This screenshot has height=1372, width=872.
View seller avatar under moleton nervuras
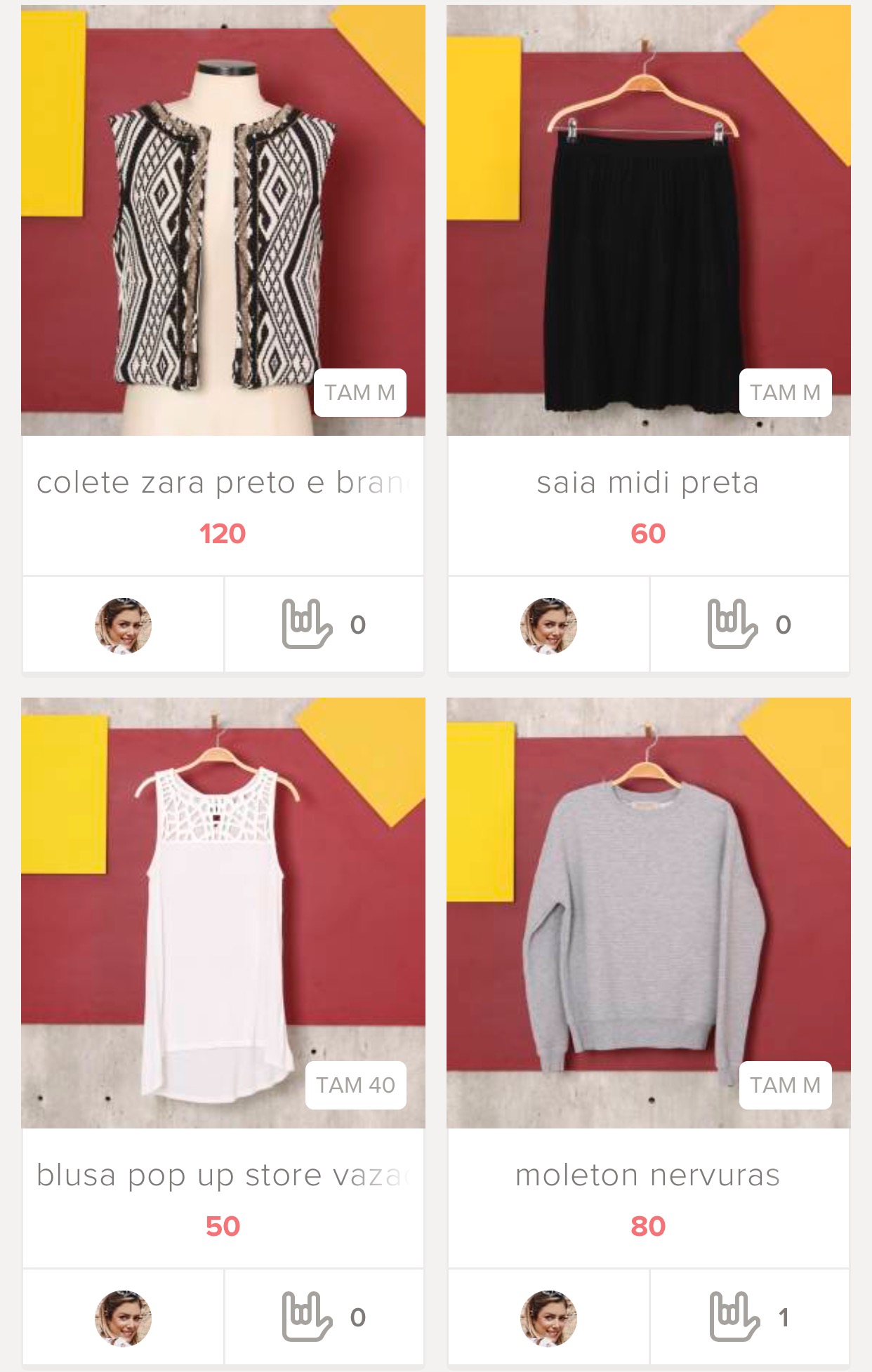pos(548,1318)
